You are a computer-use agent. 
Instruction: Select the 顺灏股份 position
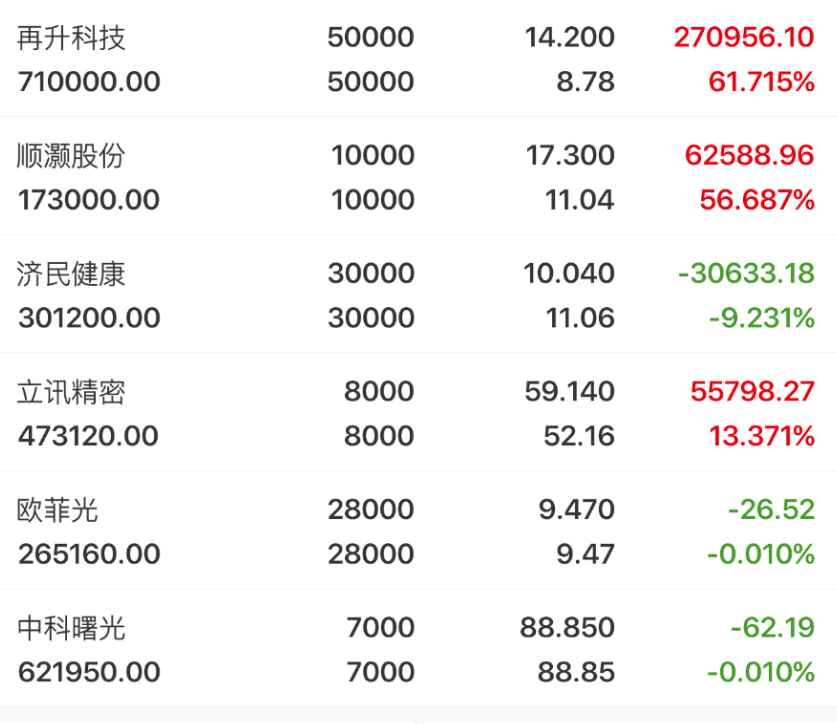tap(418, 176)
